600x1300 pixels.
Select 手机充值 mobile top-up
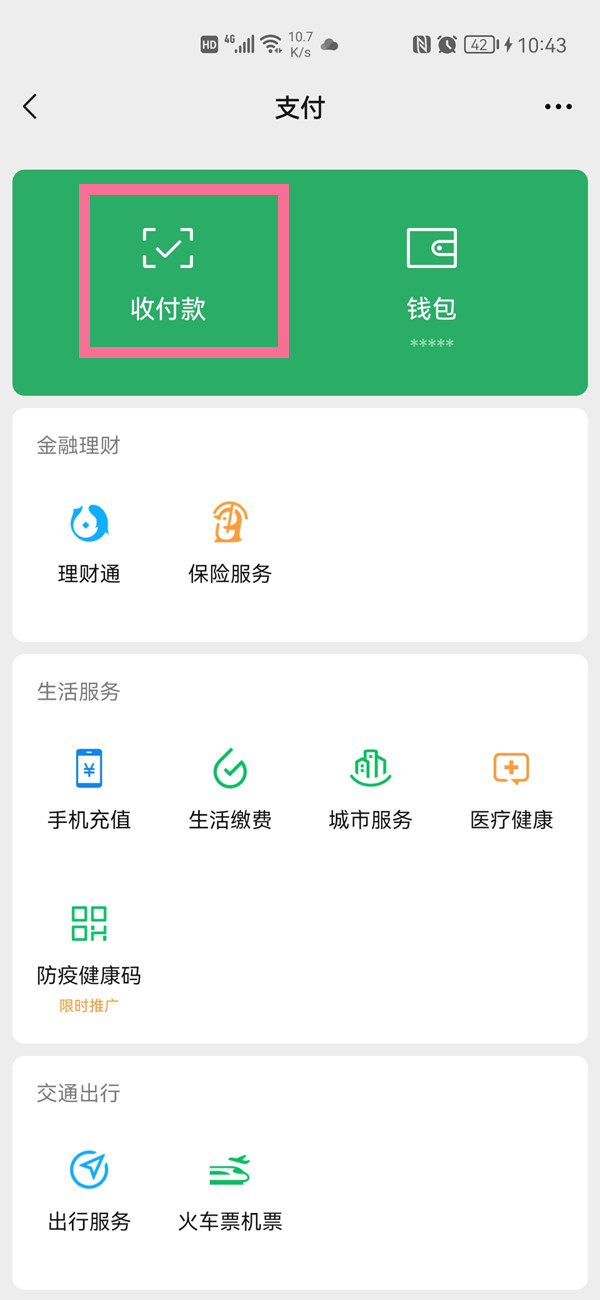tap(89, 788)
